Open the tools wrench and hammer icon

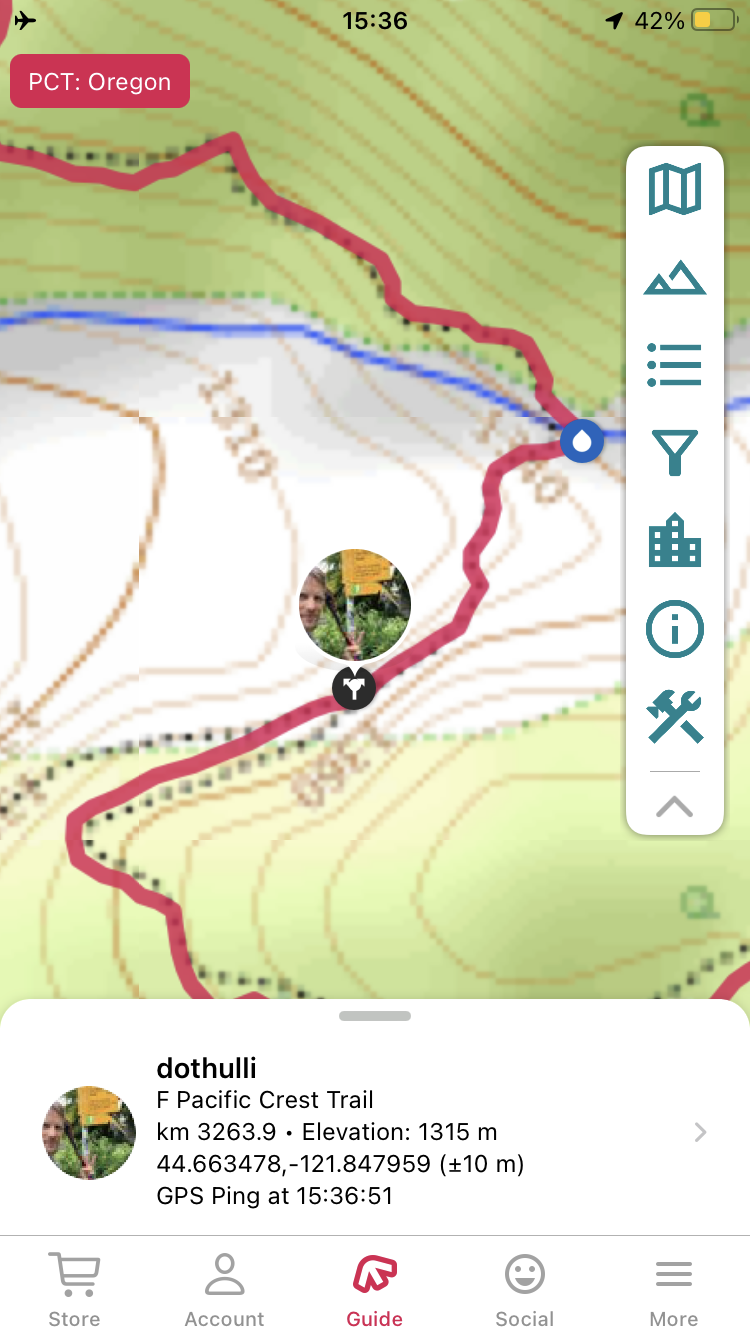tap(675, 717)
